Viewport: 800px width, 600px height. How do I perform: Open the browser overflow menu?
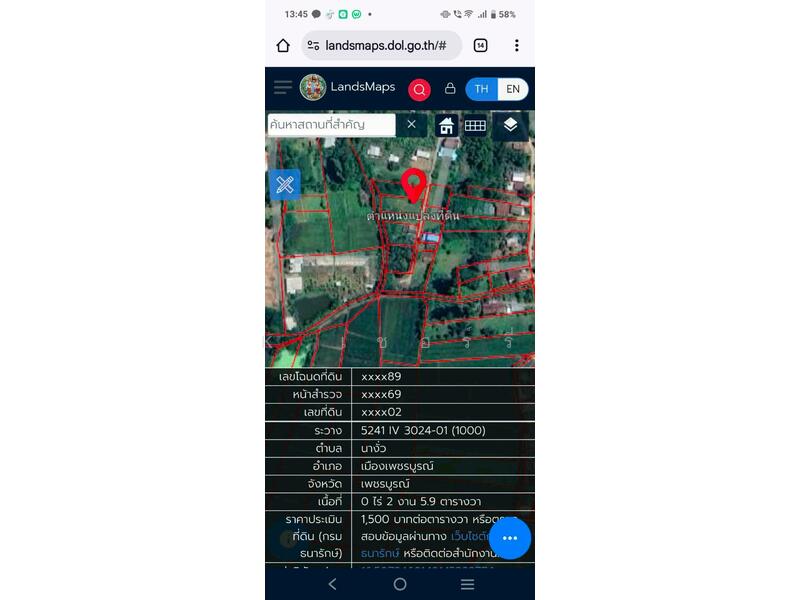pos(516,45)
